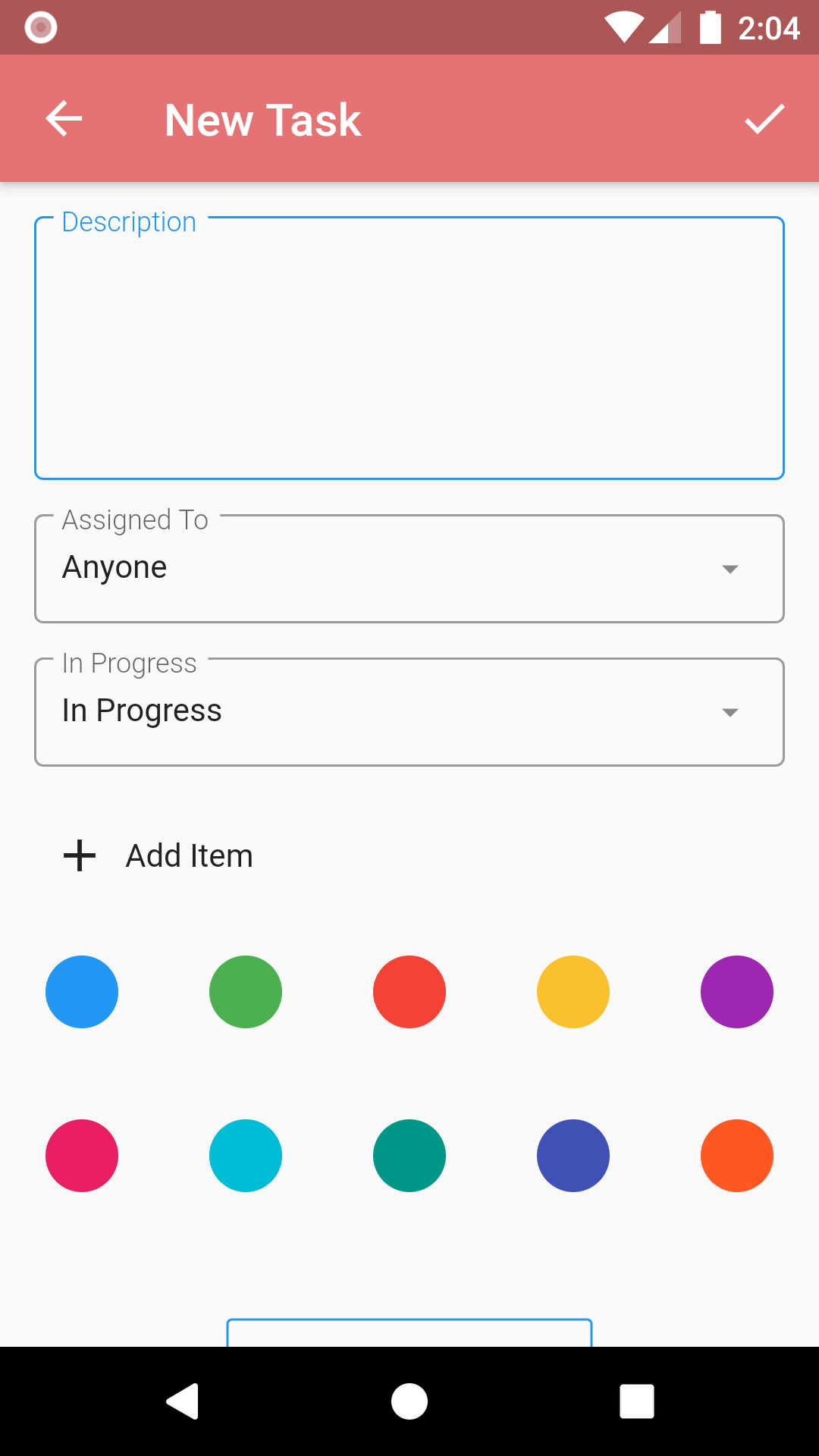This screenshot has width=819, height=1456.
Task: Choose the green color swatch
Action: click(246, 992)
